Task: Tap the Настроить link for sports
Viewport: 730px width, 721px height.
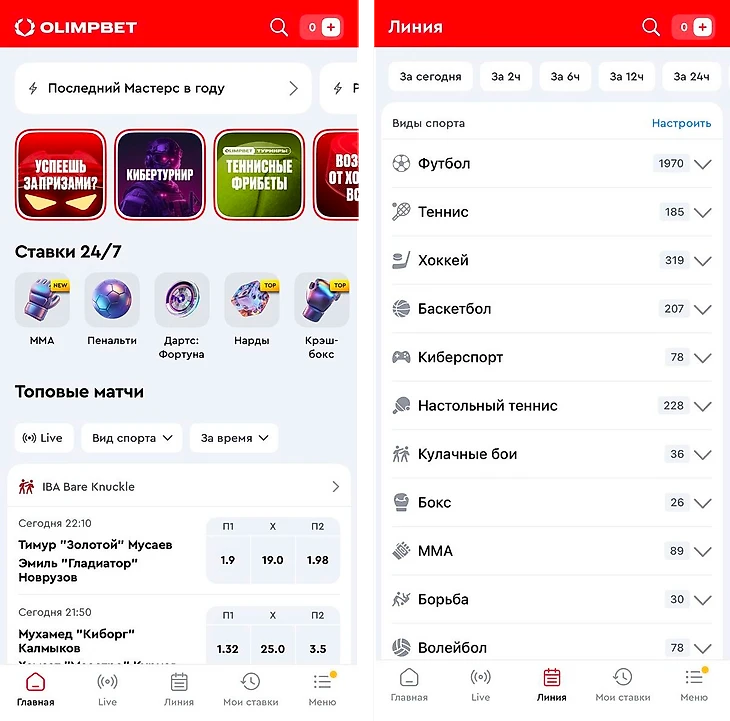Action: click(x=681, y=123)
